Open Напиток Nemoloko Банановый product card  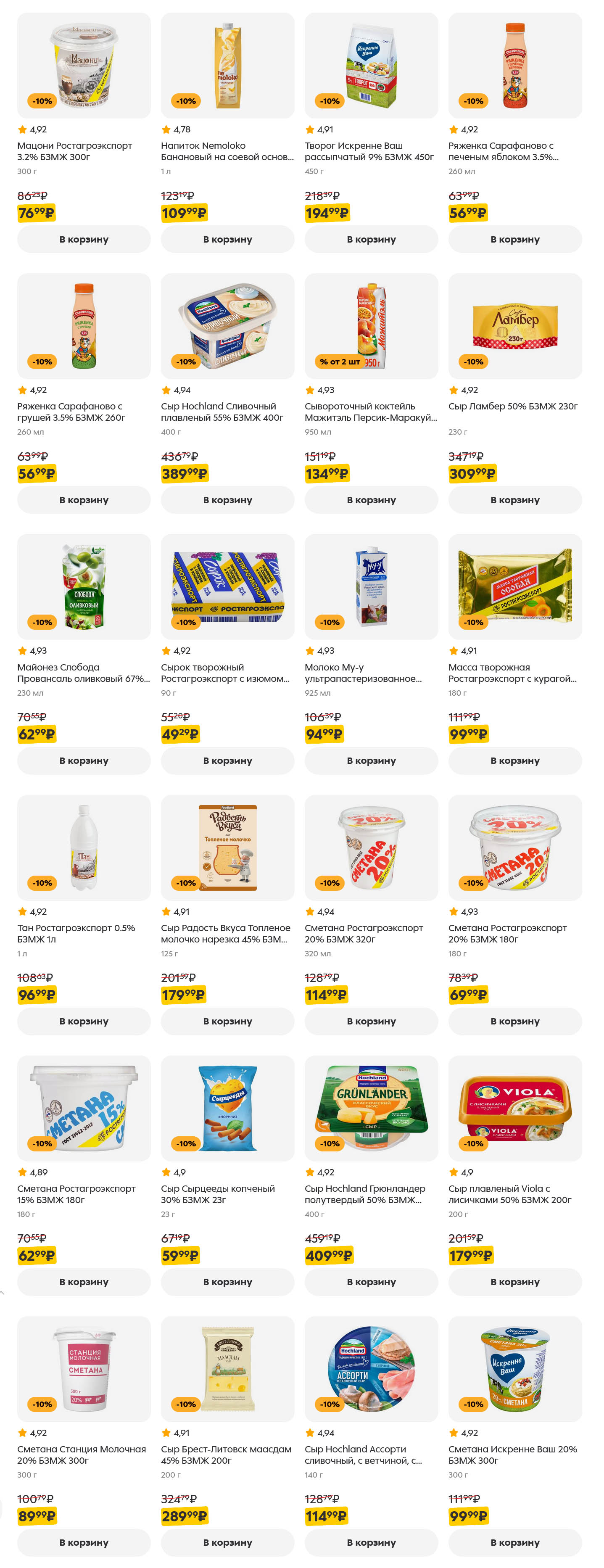(x=227, y=151)
